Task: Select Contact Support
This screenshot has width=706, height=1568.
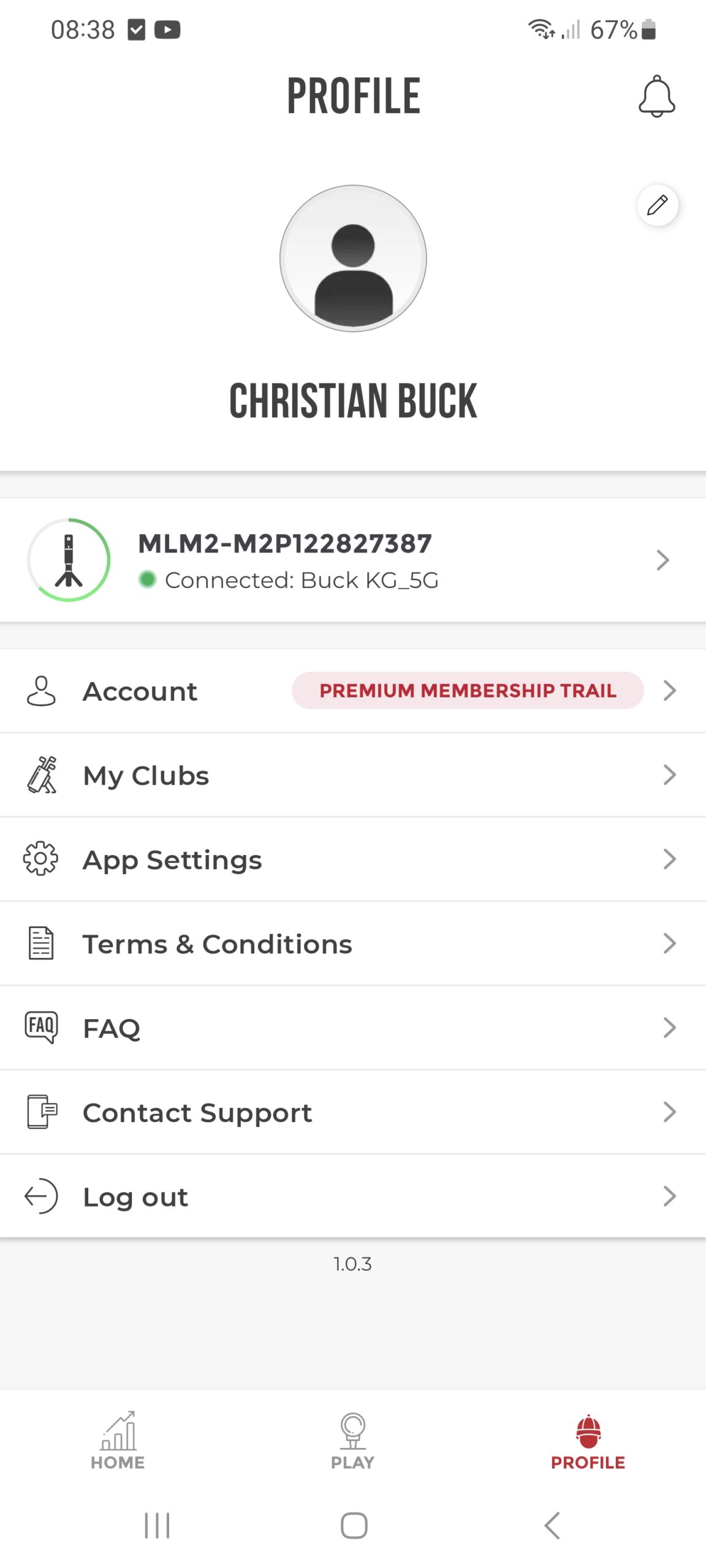Action: [353, 1112]
